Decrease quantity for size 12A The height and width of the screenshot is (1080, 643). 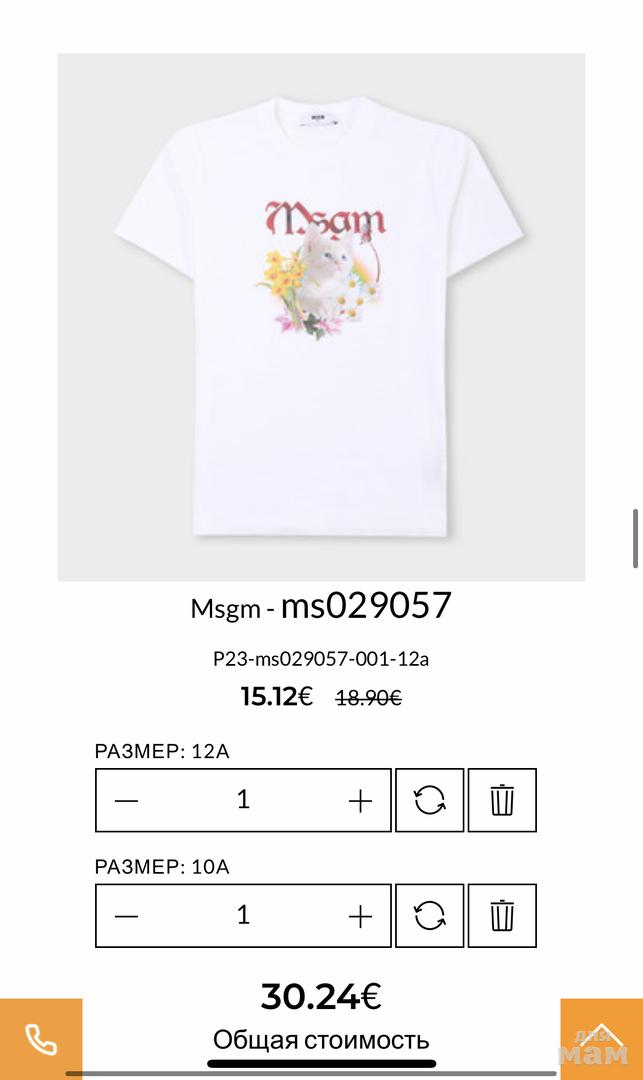[x=126, y=800]
